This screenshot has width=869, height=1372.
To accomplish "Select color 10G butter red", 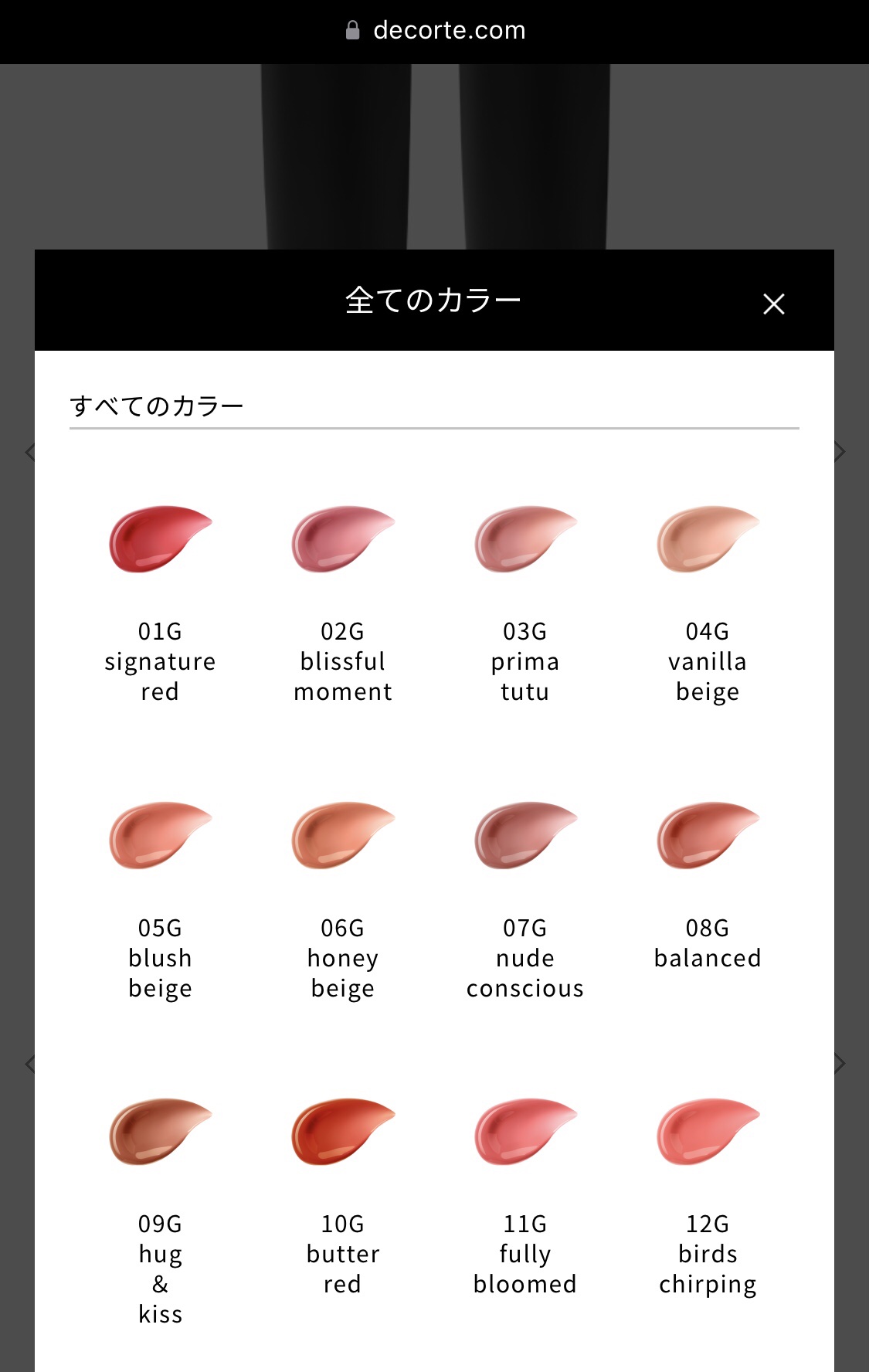I will (x=342, y=1132).
